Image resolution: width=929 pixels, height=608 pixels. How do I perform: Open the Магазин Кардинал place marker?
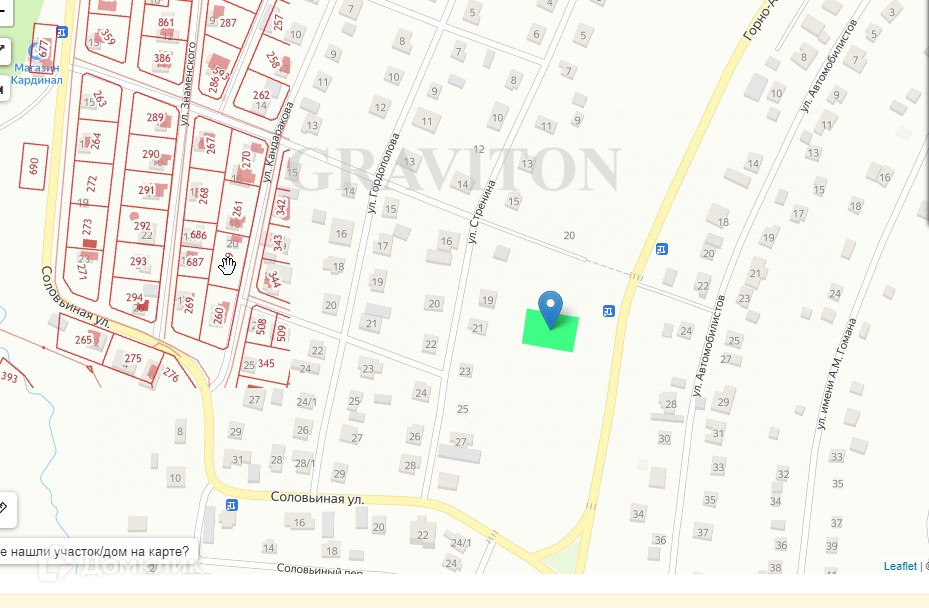click(37, 52)
